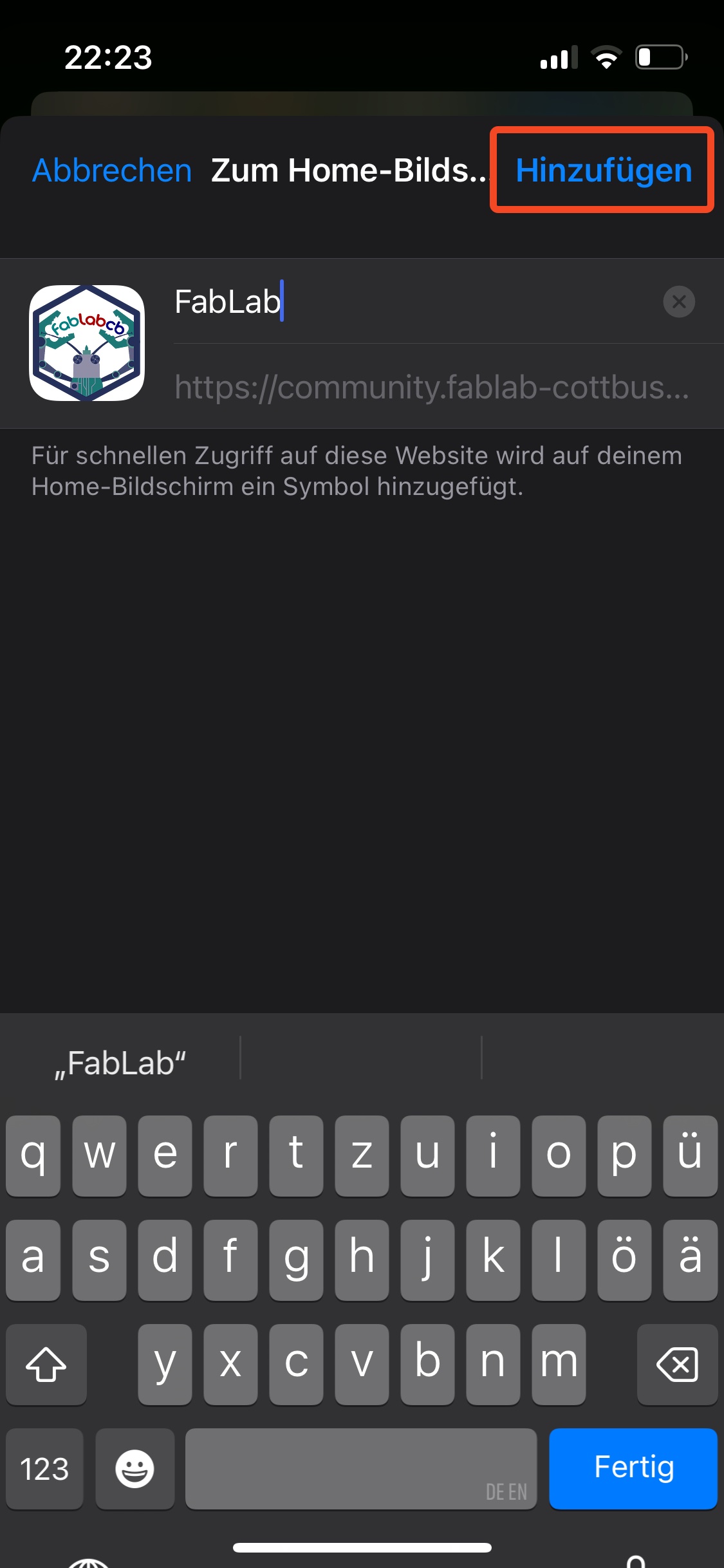Hit the backspace key on the keyboard
The width and height of the screenshot is (724, 1568).
677,1364
